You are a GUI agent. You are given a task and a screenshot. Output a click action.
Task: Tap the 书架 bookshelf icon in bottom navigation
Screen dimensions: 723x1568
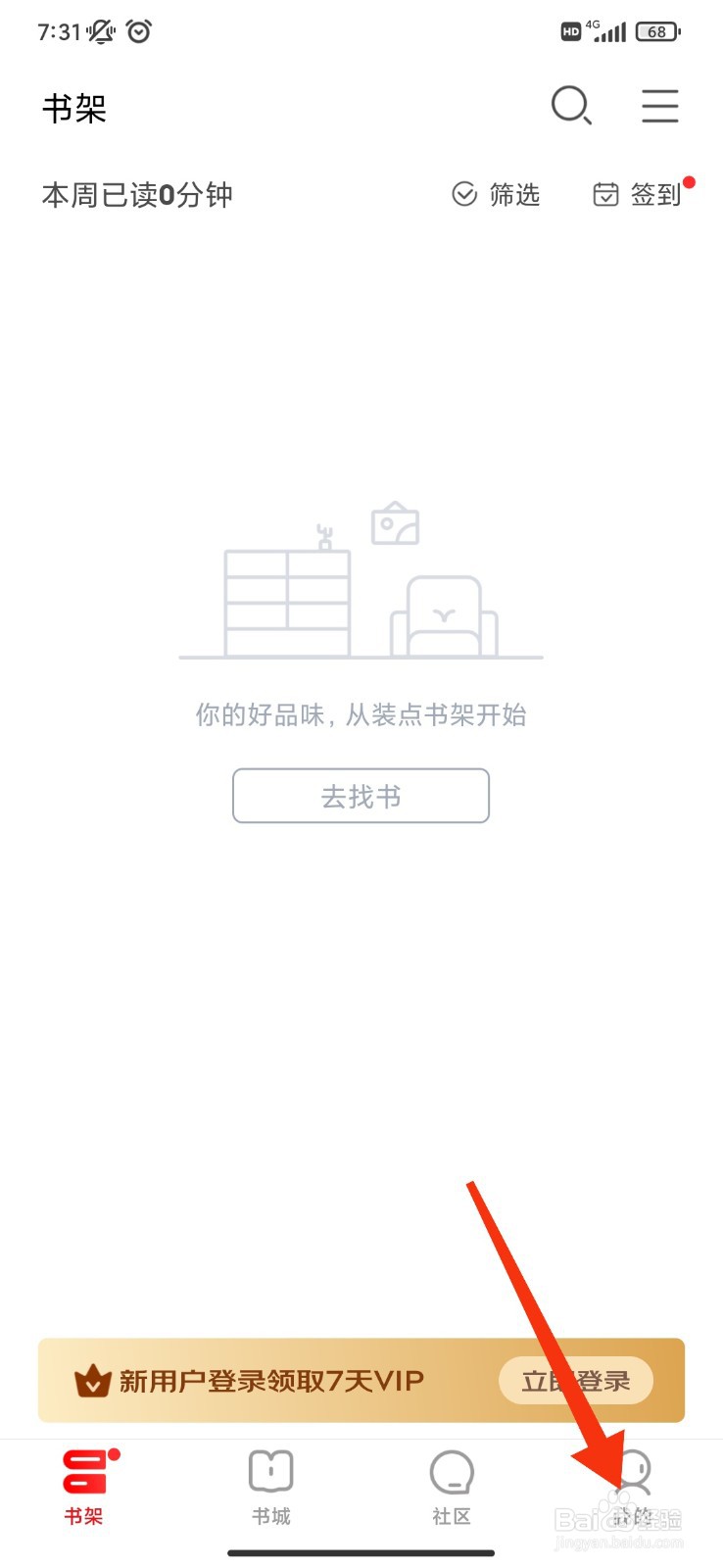pos(84,1470)
